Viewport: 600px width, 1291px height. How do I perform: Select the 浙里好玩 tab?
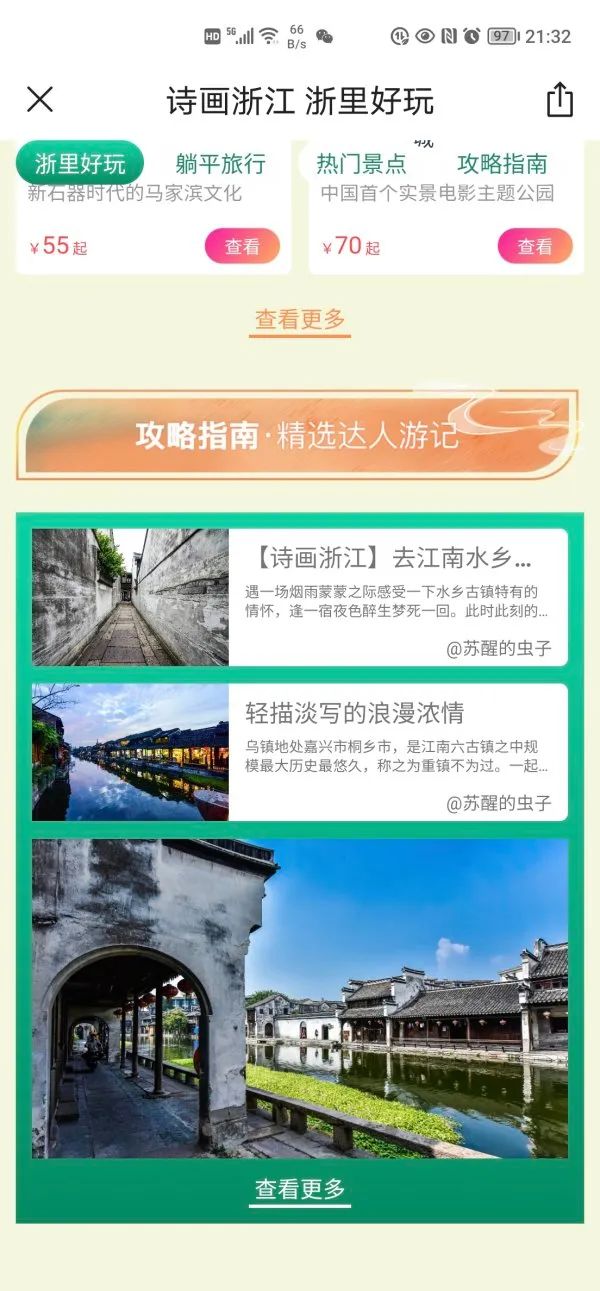[80, 163]
